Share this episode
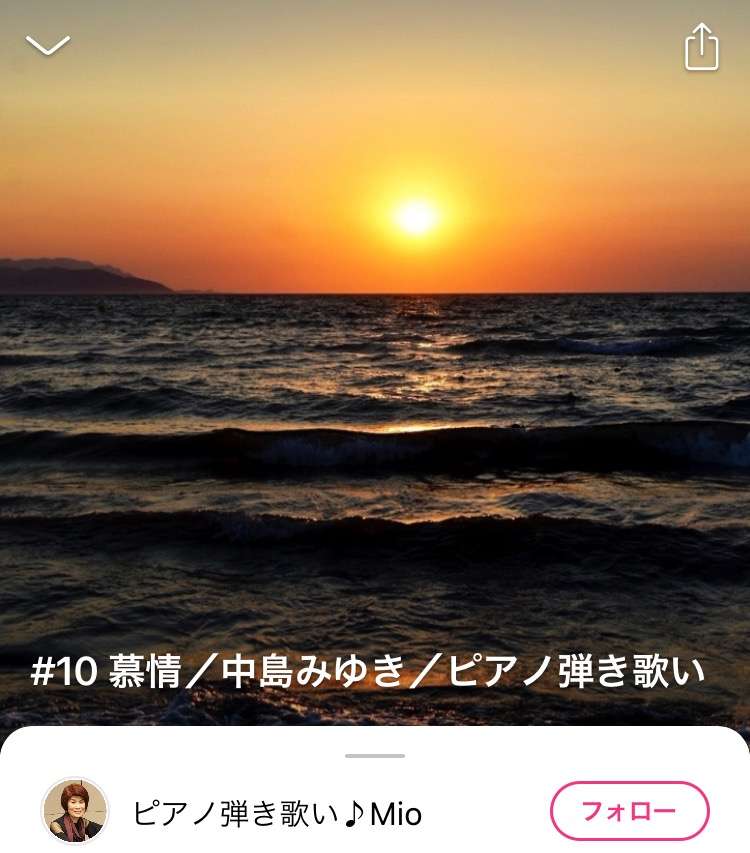The image size is (750, 853). click(702, 47)
